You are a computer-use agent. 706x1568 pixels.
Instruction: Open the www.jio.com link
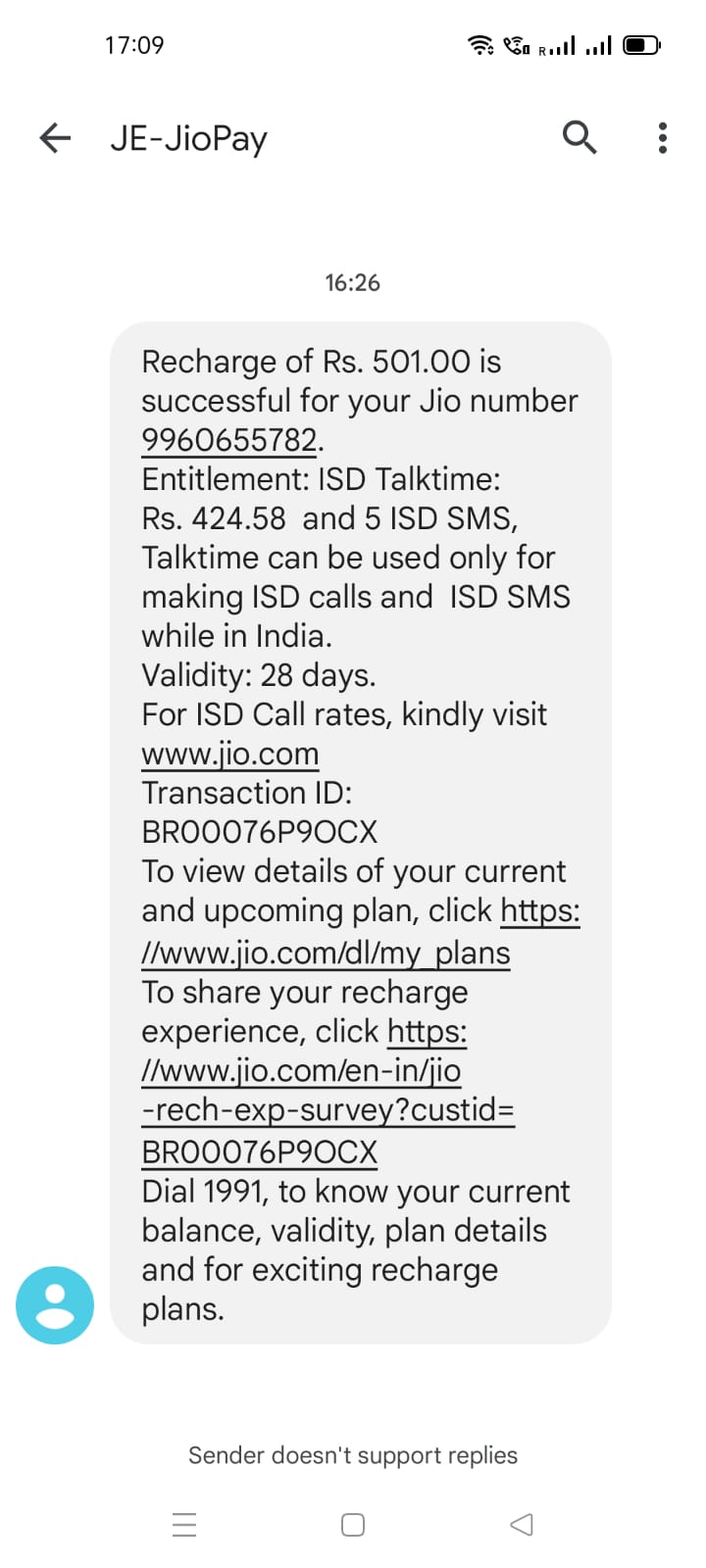tap(230, 754)
